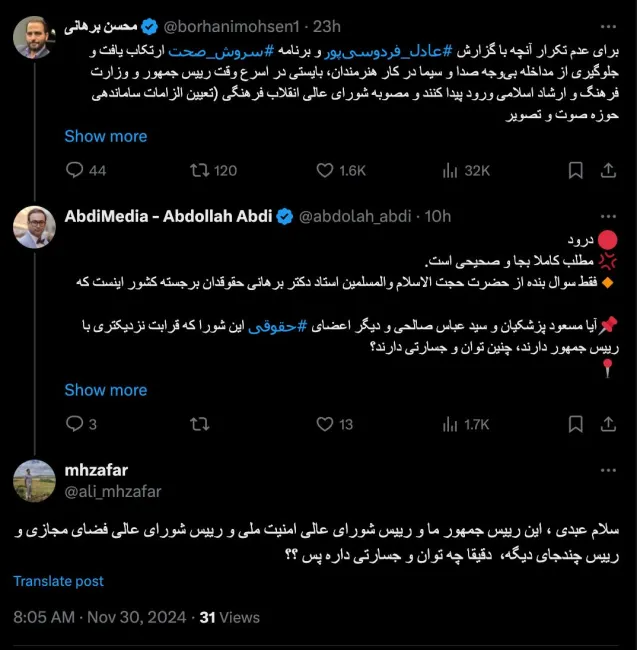Tap Translate post under mhzafar's tweet
This screenshot has height=650, width=637.
click(x=58, y=581)
